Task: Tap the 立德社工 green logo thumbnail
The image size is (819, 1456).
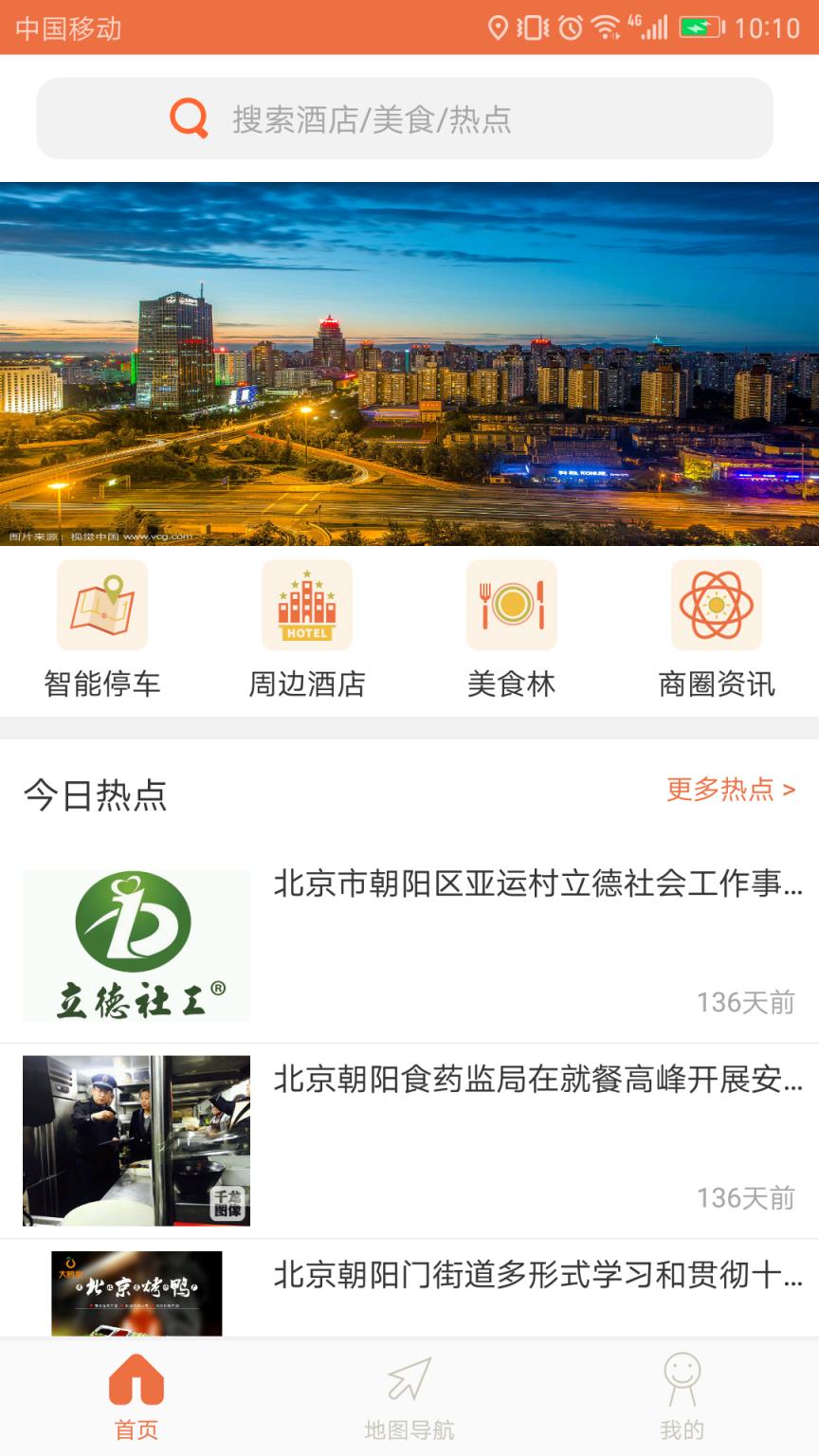Action: click(136, 944)
